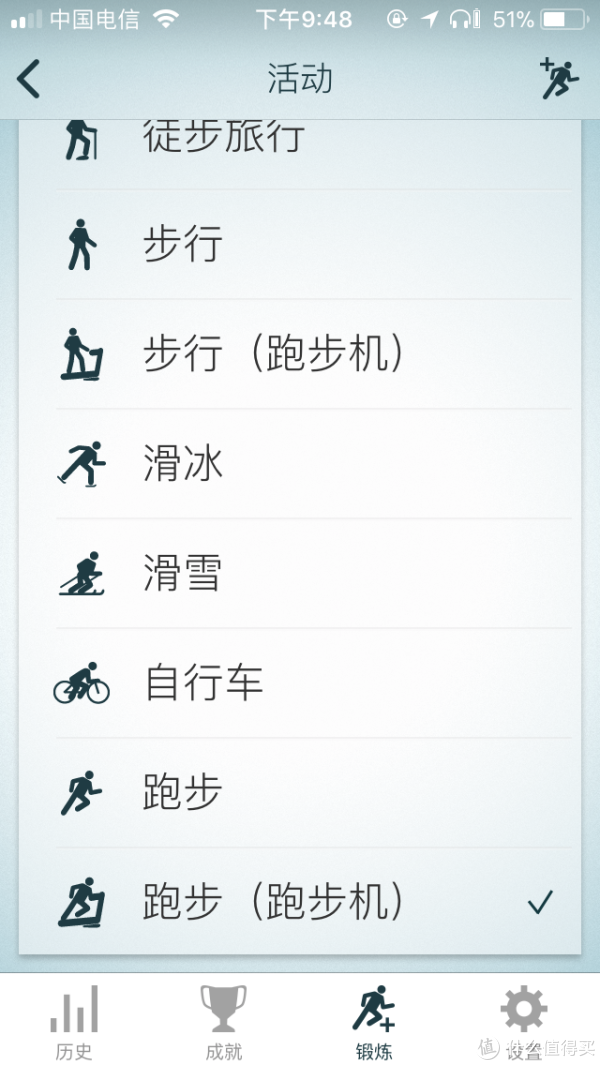Open the 成就 tab

[x=224, y=1020]
